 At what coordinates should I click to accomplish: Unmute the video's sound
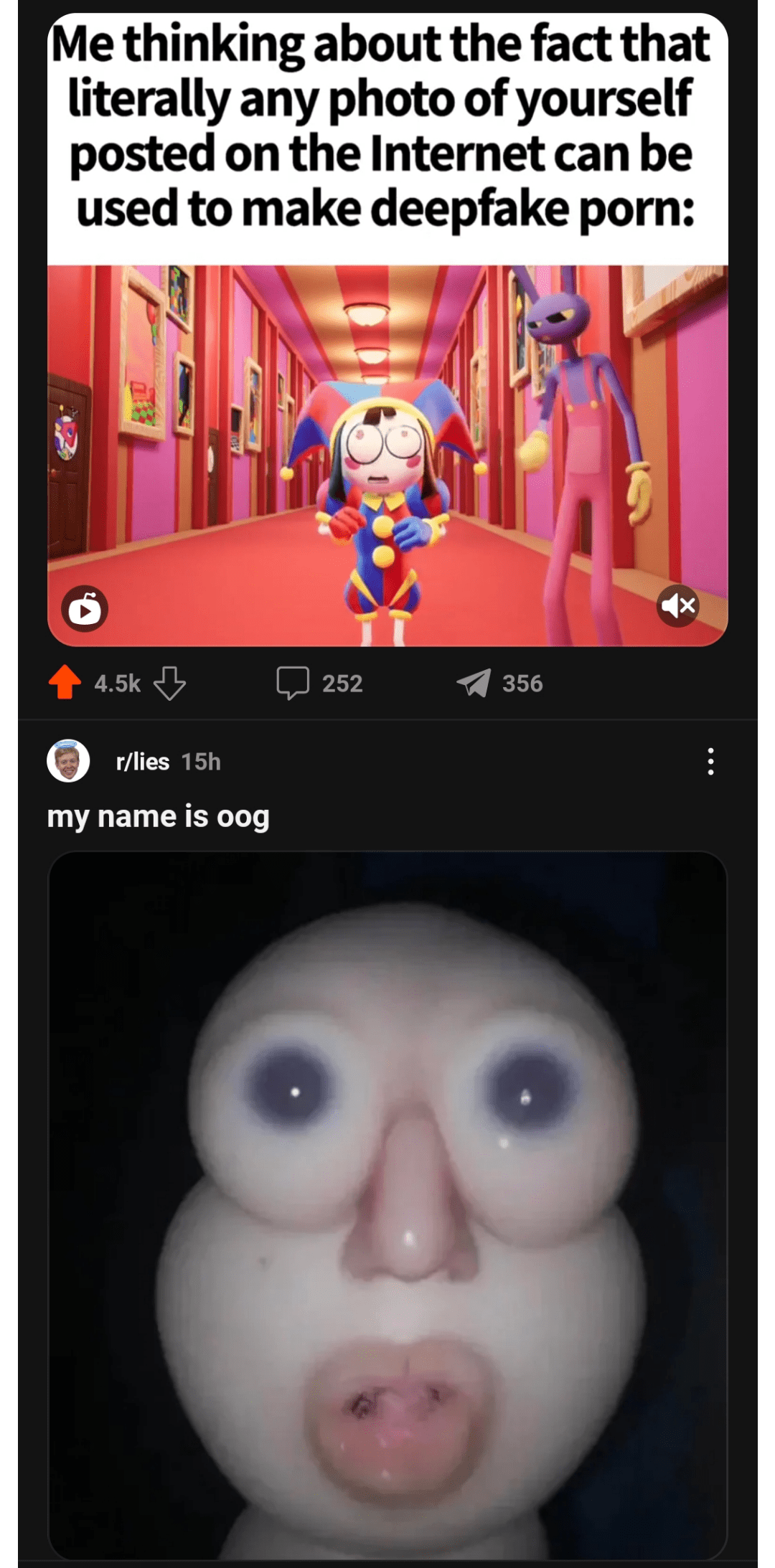(x=677, y=606)
